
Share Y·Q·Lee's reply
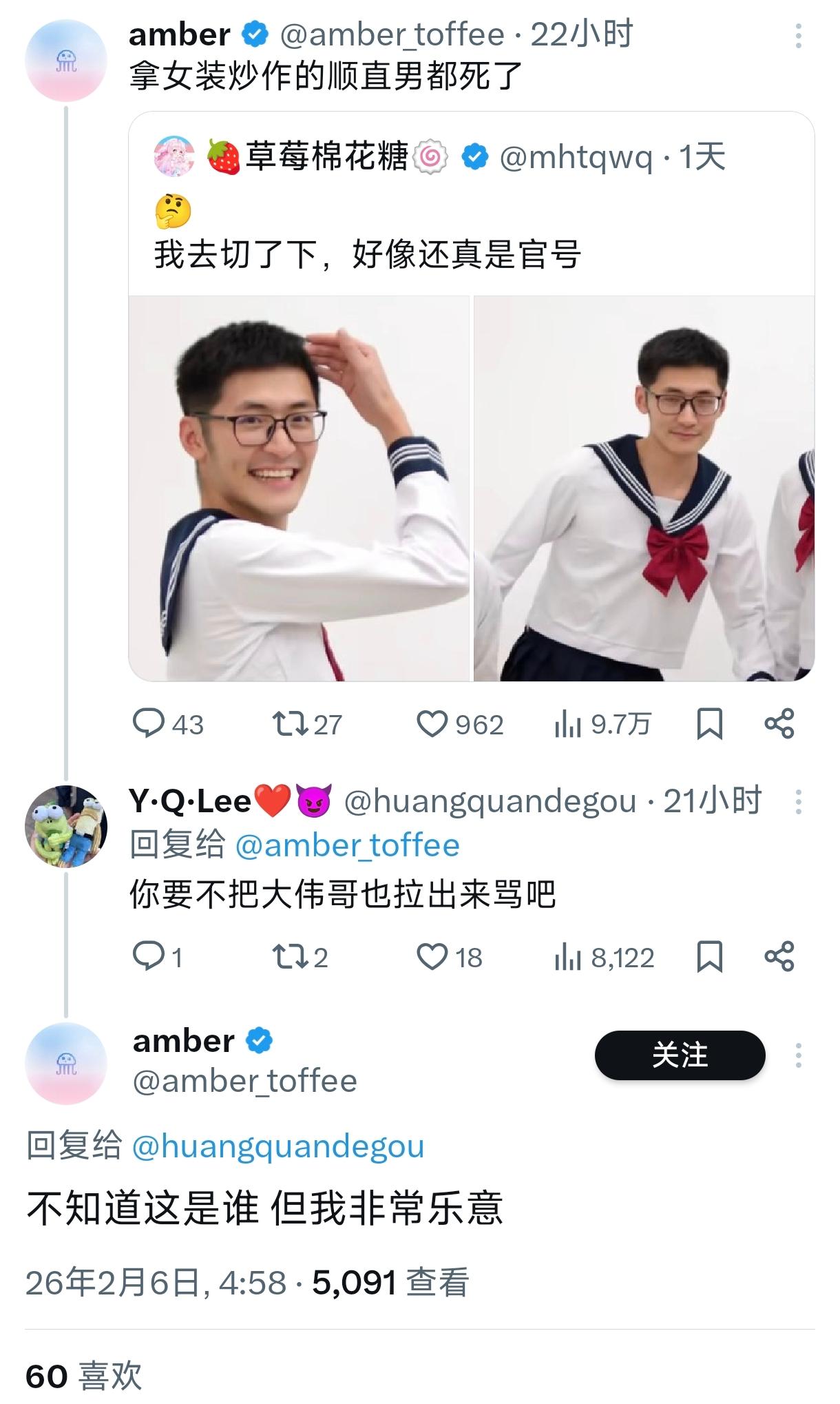pyautogui.click(x=779, y=957)
